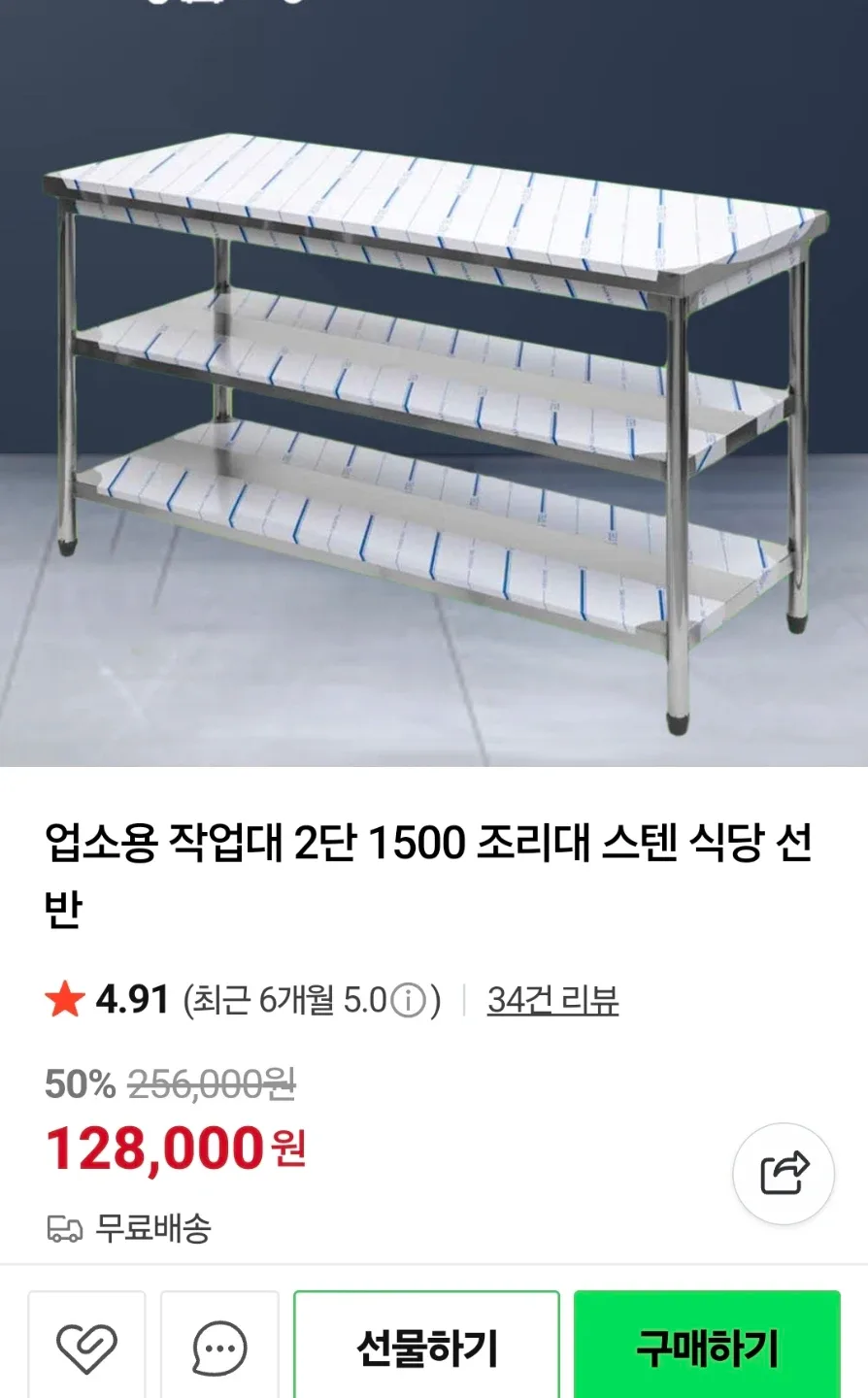
Task: Tap the green 구매하기 button
Action: coord(707,1347)
